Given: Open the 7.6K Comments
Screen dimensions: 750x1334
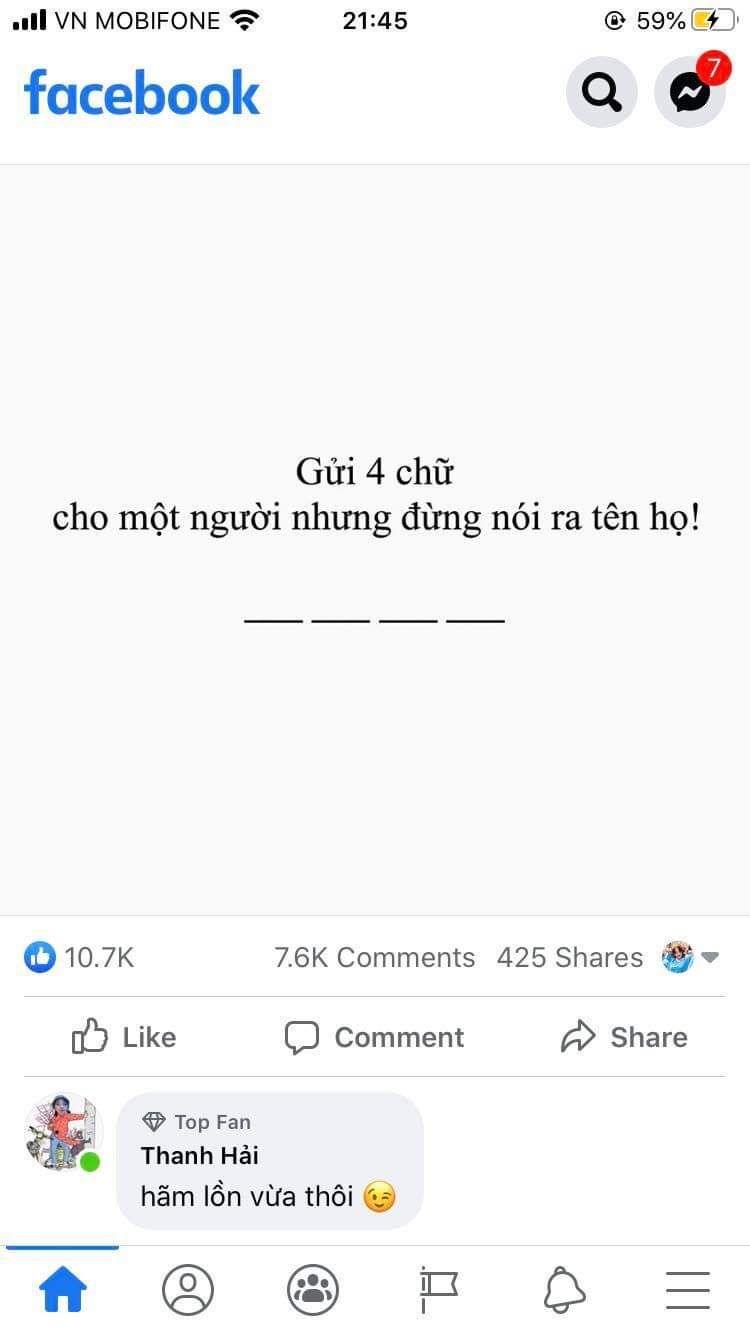Looking at the screenshot, I should (375, 957).
